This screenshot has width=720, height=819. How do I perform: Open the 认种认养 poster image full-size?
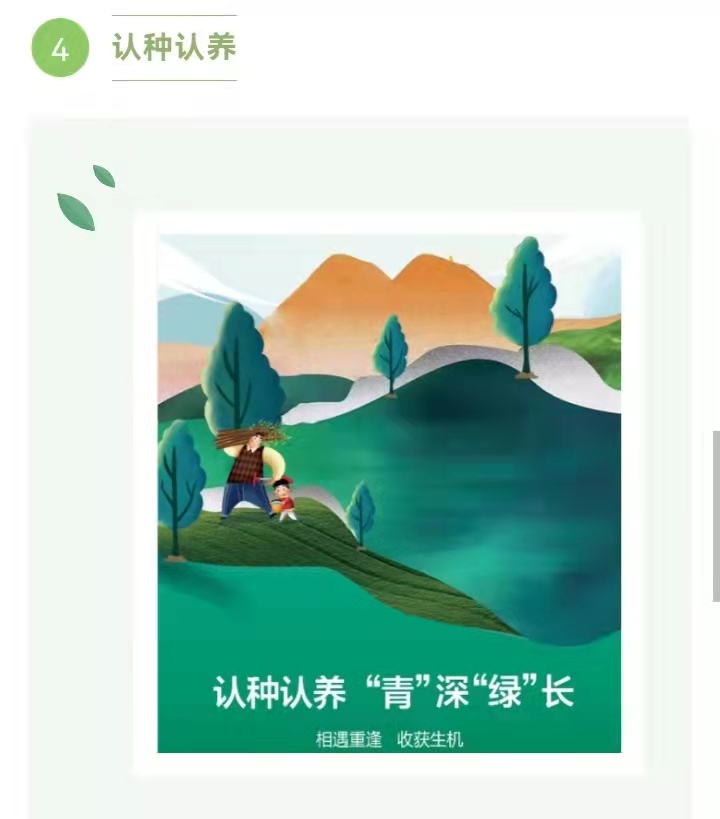tap(388, 493)
